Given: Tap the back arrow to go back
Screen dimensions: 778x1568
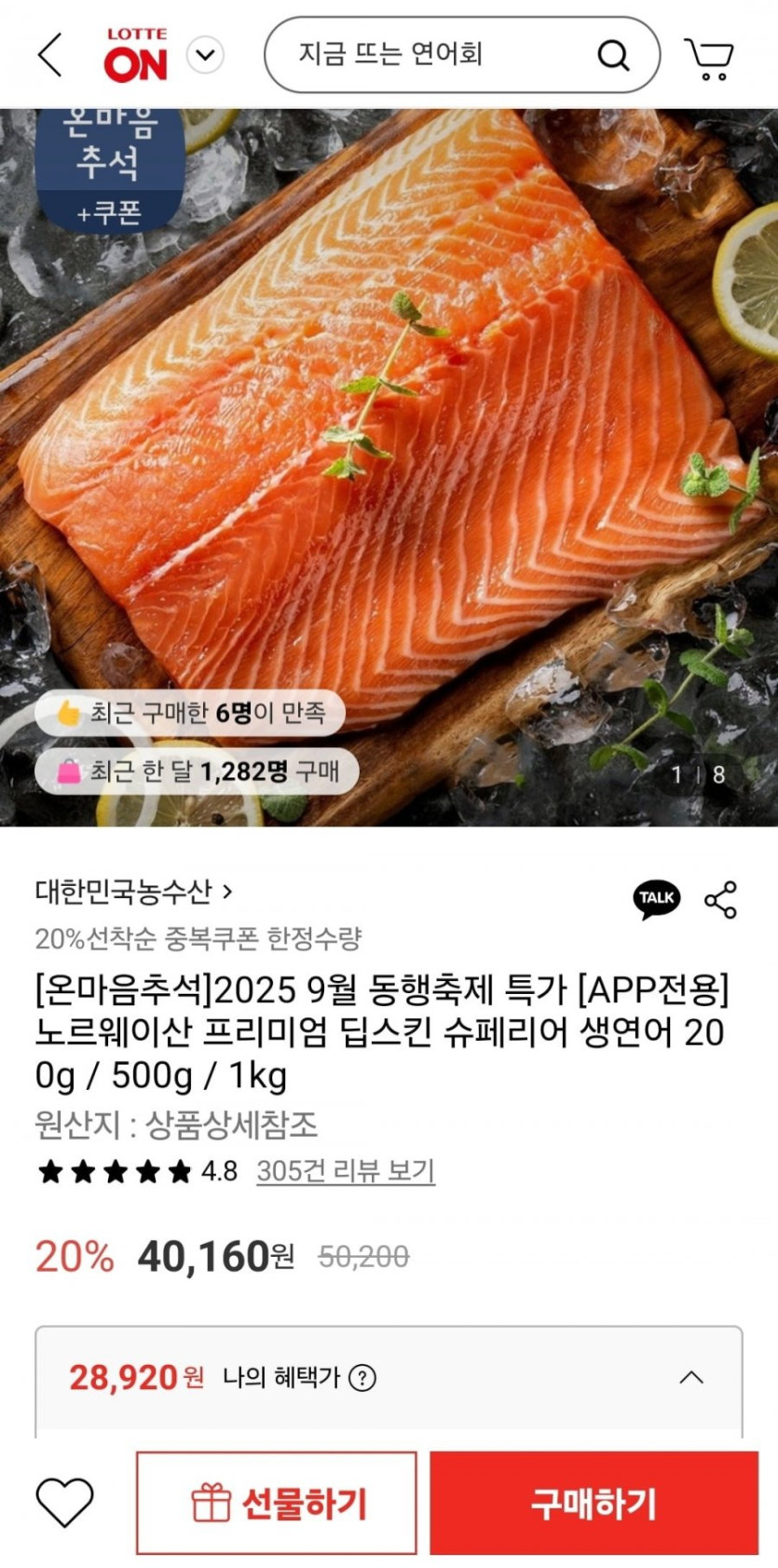Looking at the screenshot, I should pyautogui.click(x=48, y=55).
